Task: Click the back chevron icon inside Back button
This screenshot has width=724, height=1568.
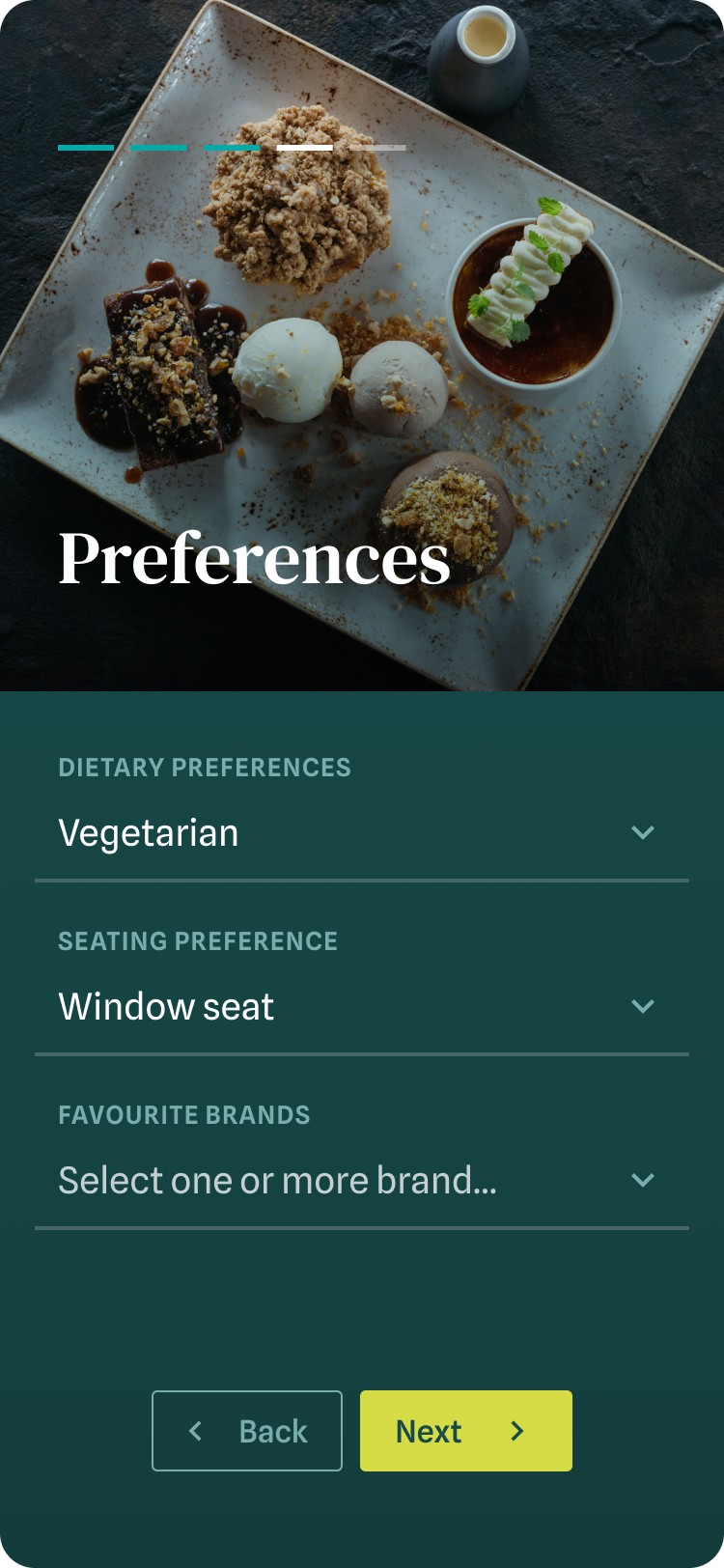Action: [x=197, y=1431]
